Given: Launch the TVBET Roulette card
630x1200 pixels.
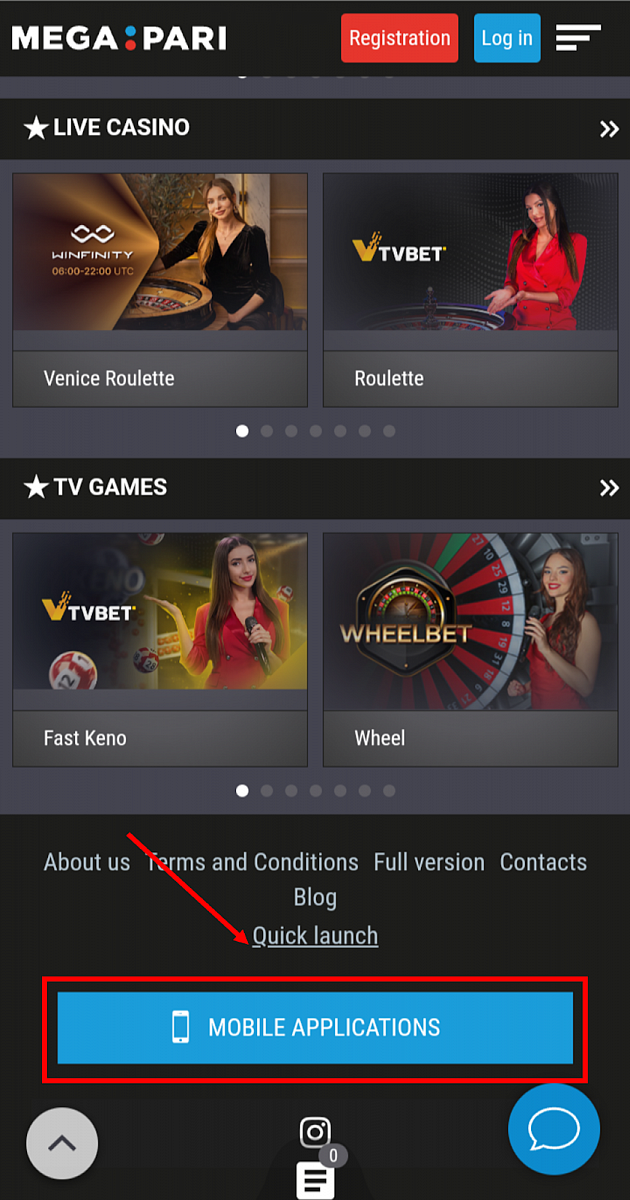Looking at the screenshot, I should (470, 290).
